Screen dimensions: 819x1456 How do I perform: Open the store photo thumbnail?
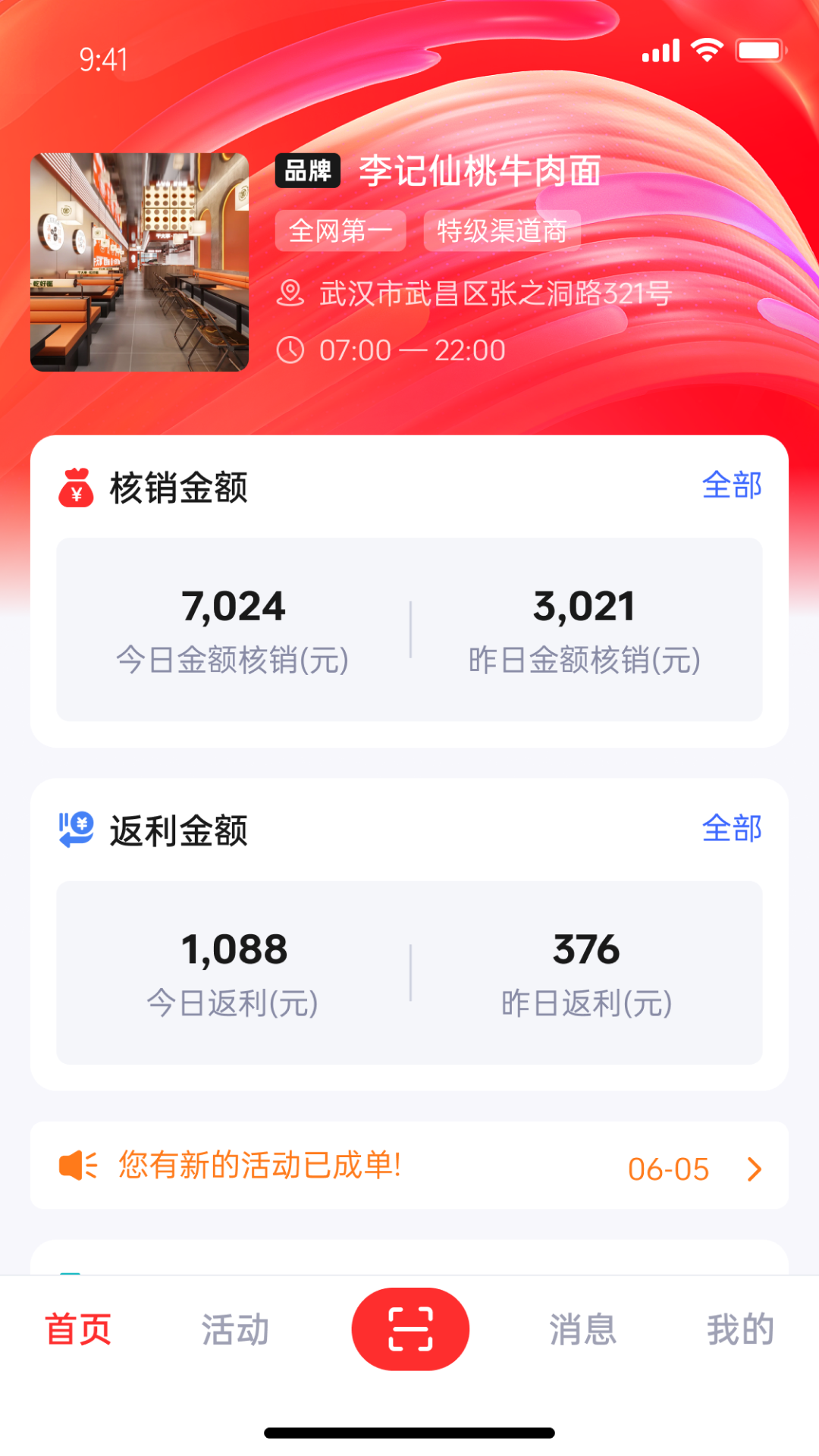pyautogui.click(x=138, y=263)
